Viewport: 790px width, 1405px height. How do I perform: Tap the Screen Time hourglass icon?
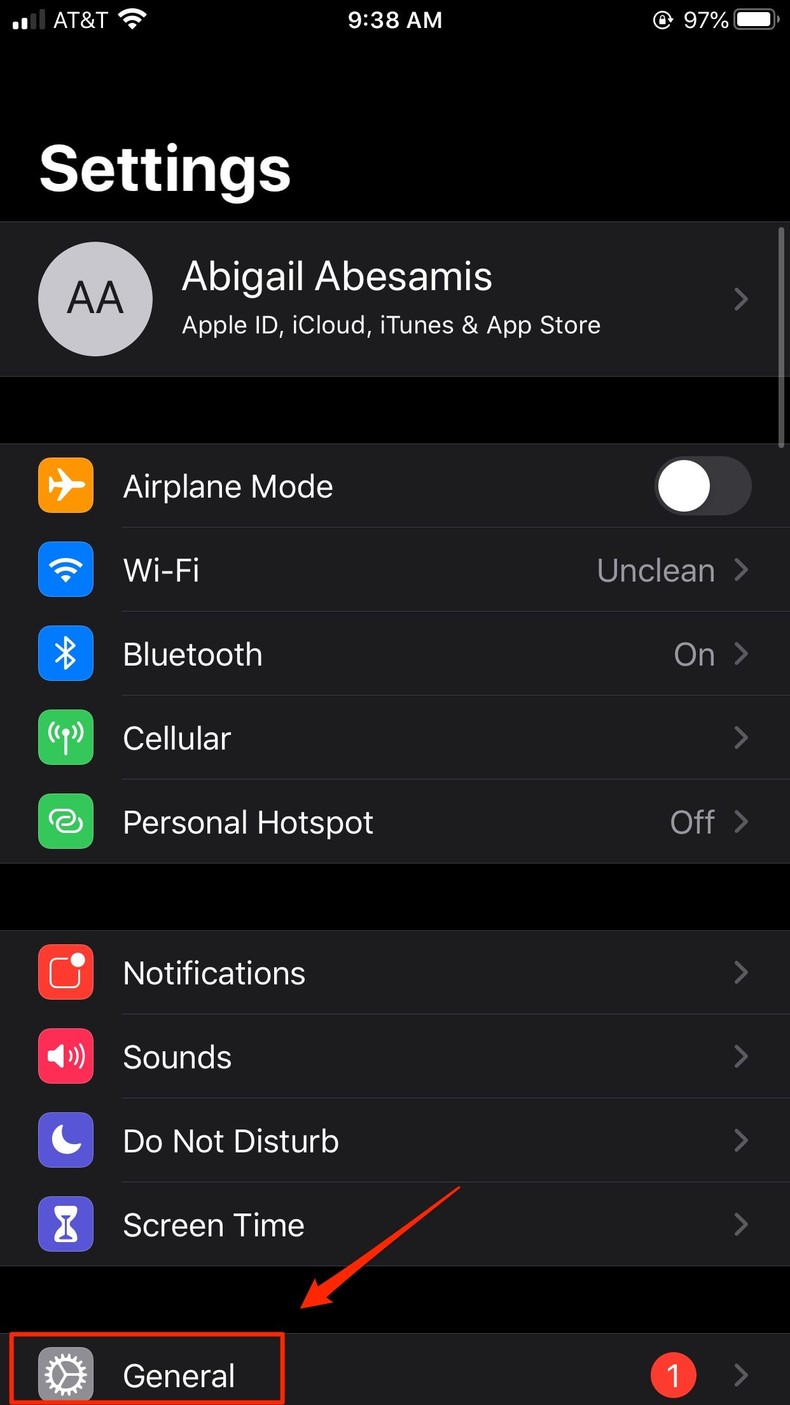click(65, 1224)
